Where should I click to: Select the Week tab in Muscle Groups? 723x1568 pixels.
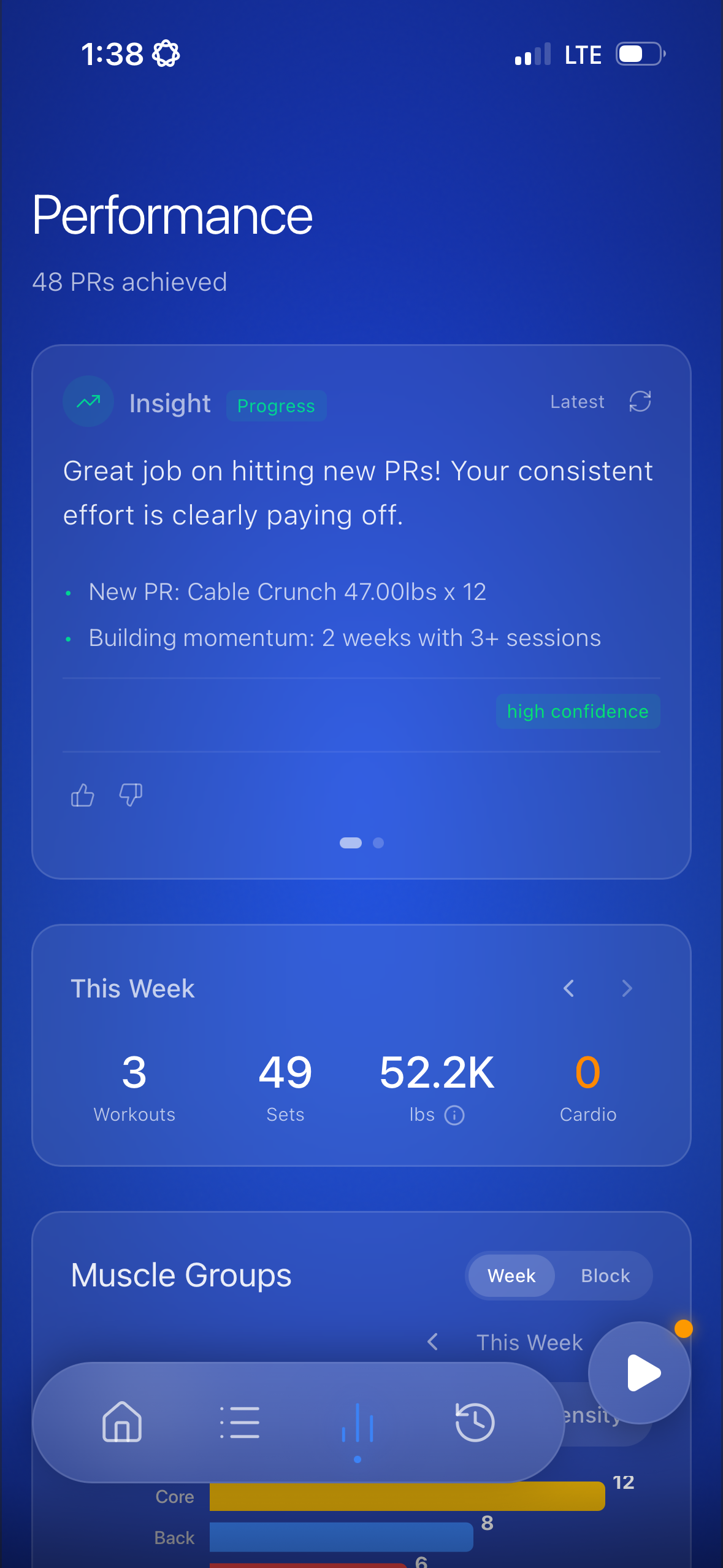[511, 1275]
